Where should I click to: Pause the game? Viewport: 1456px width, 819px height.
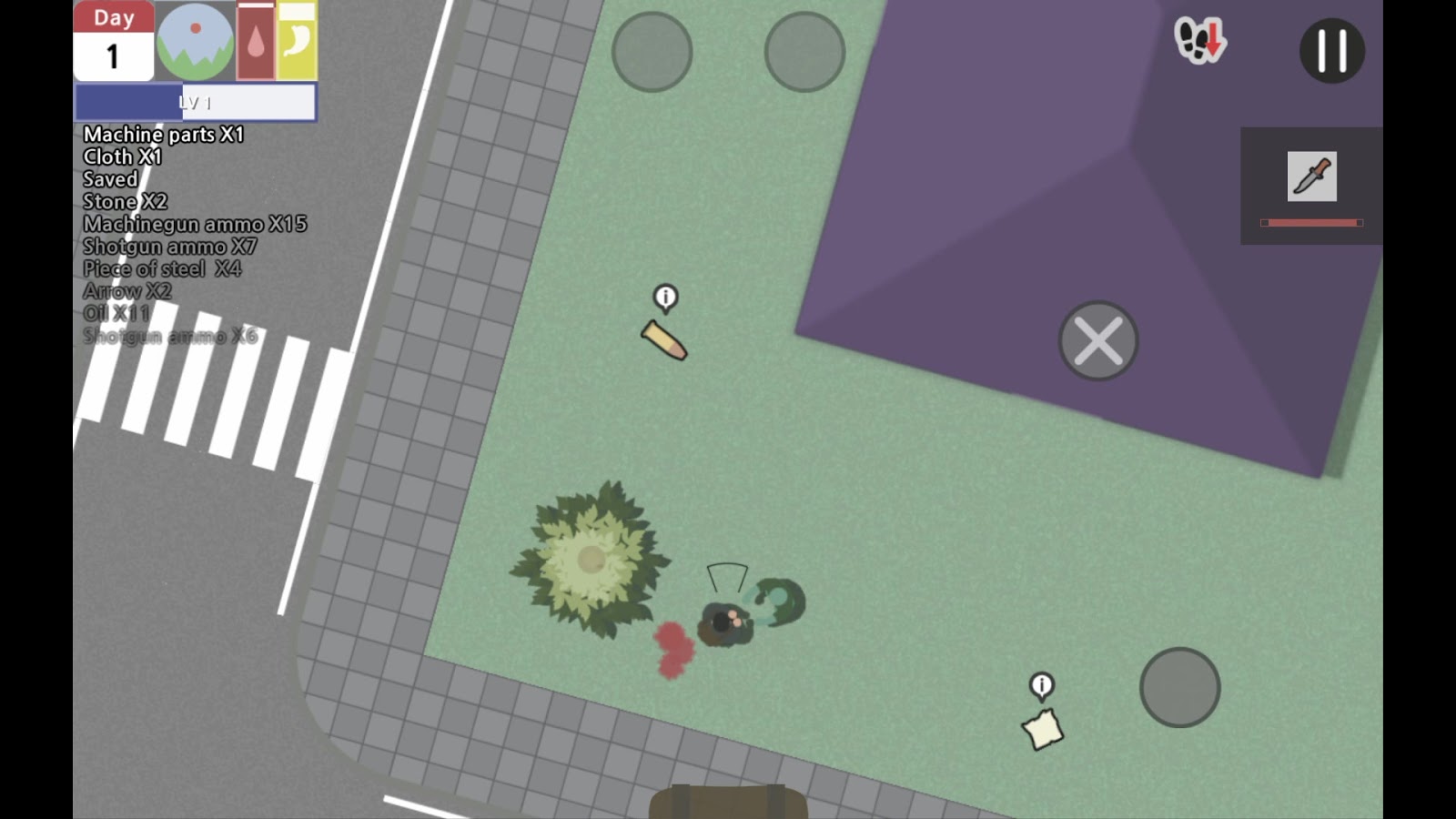pyautogui.click(x=1331, y=51)
